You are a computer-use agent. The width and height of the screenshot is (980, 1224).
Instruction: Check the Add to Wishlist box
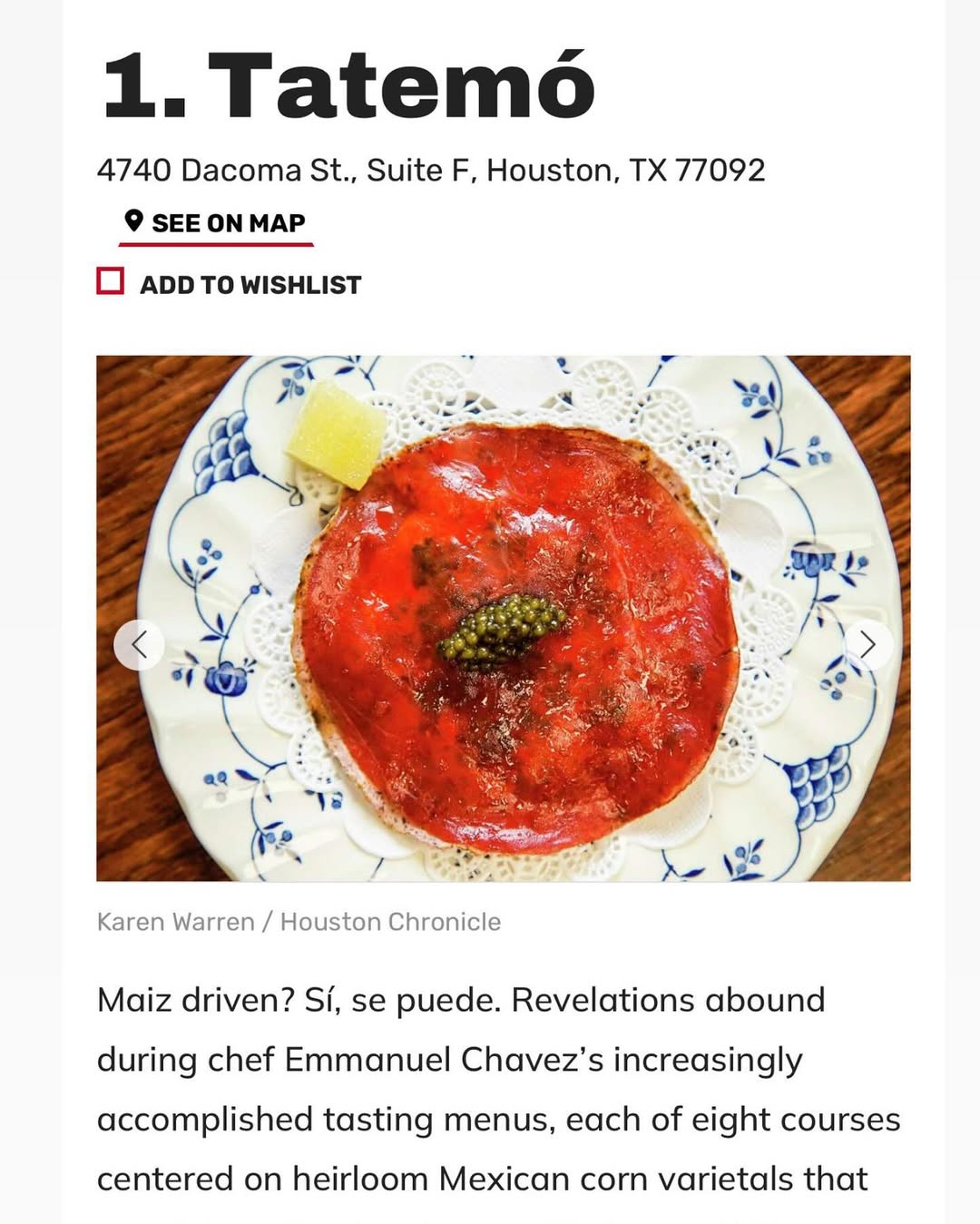[x=111, y=281]
